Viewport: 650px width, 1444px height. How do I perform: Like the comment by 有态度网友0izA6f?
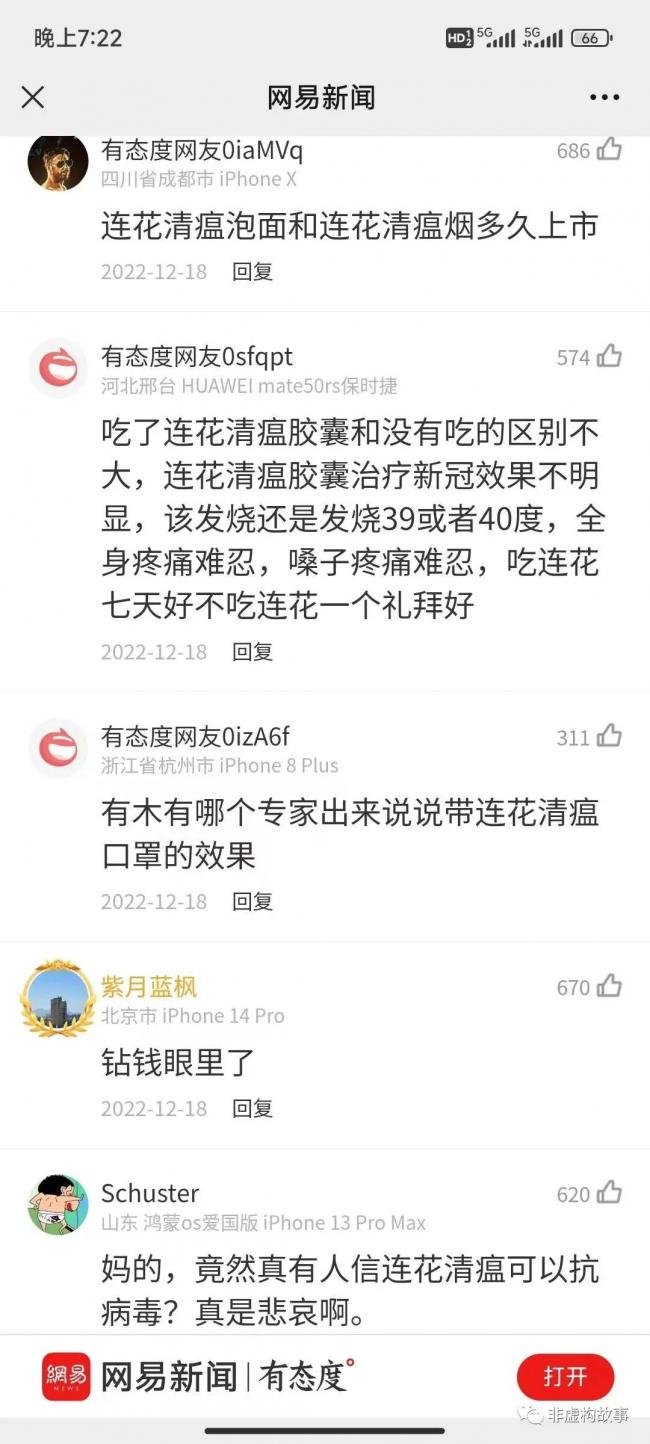(609, 738)
